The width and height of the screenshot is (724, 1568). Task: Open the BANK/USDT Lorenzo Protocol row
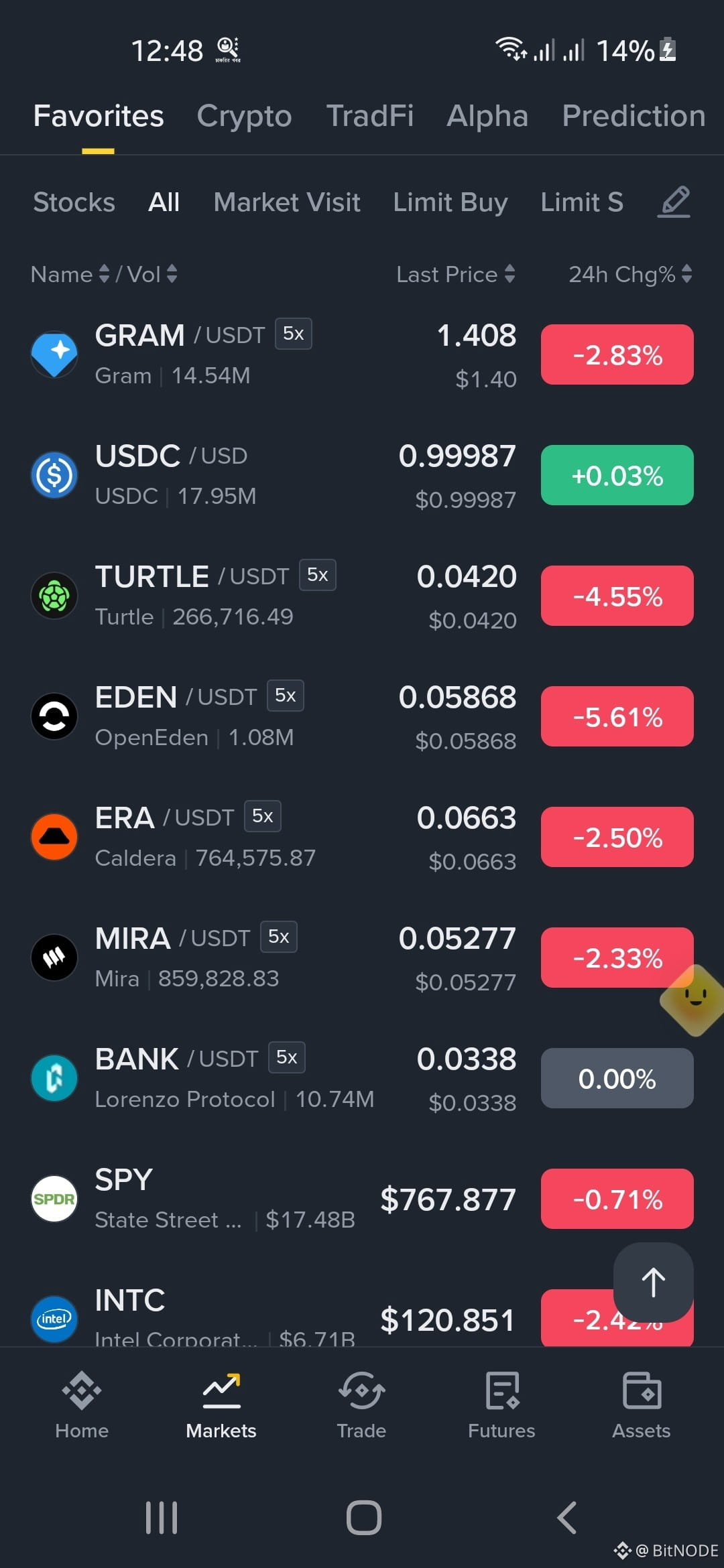(x=362, y=1078)
